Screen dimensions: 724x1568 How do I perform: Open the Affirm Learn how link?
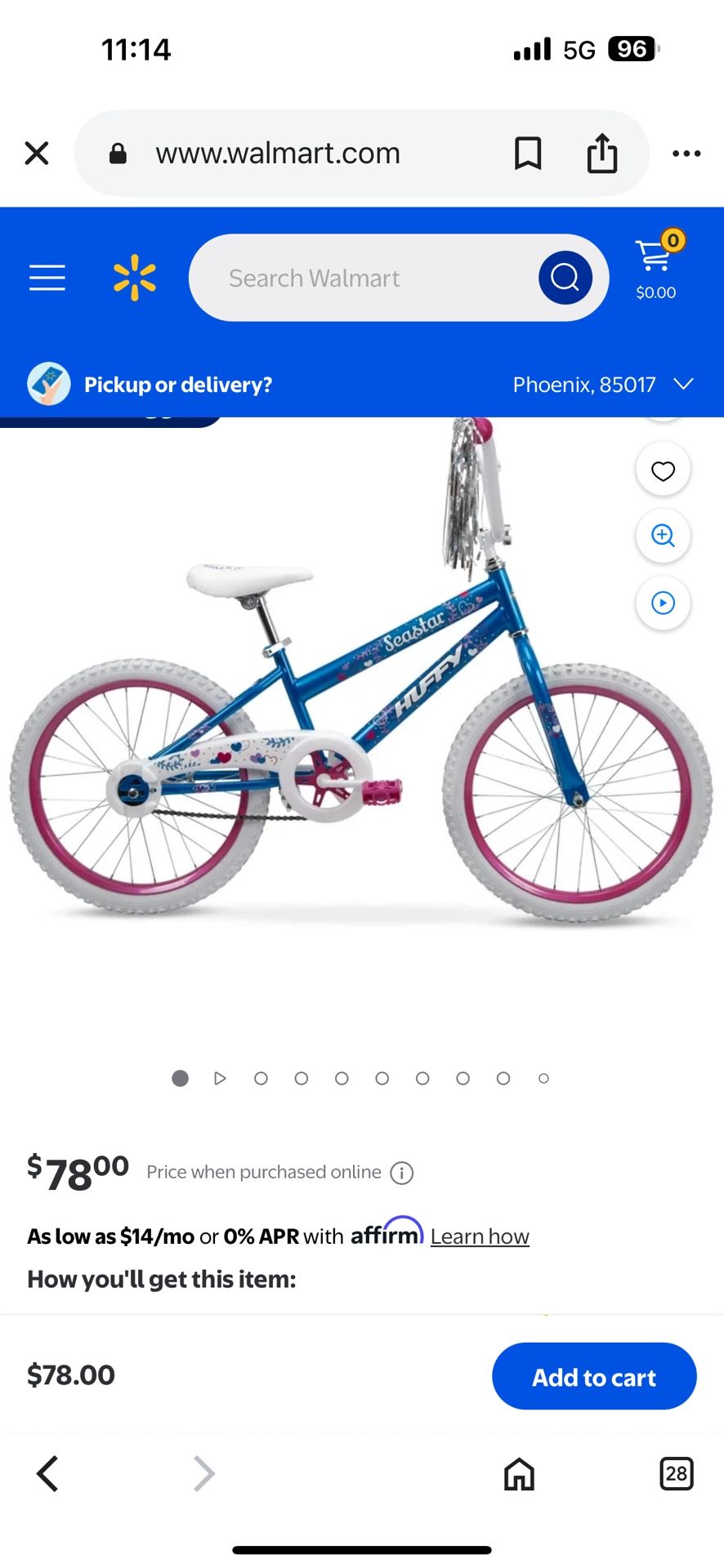pos(480,1236)
